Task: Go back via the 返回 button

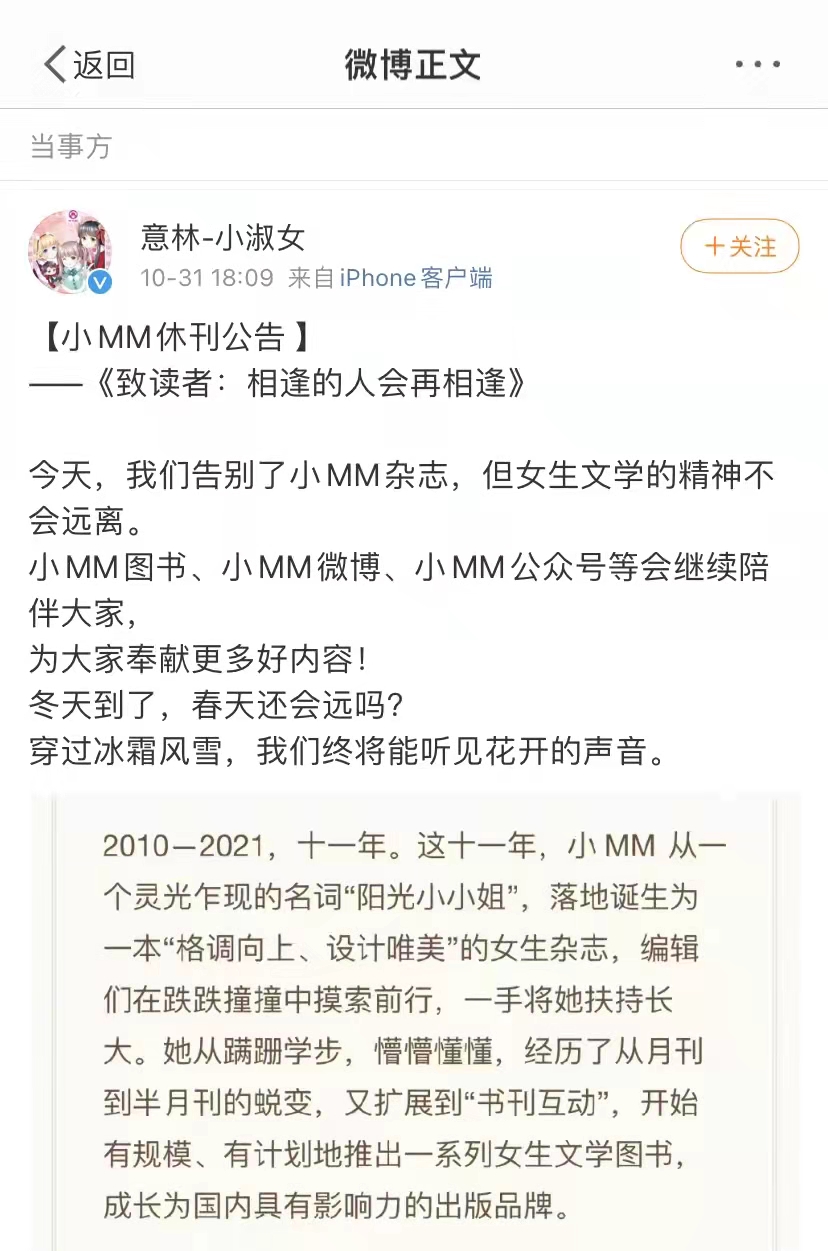Action: tap(88, 65)
